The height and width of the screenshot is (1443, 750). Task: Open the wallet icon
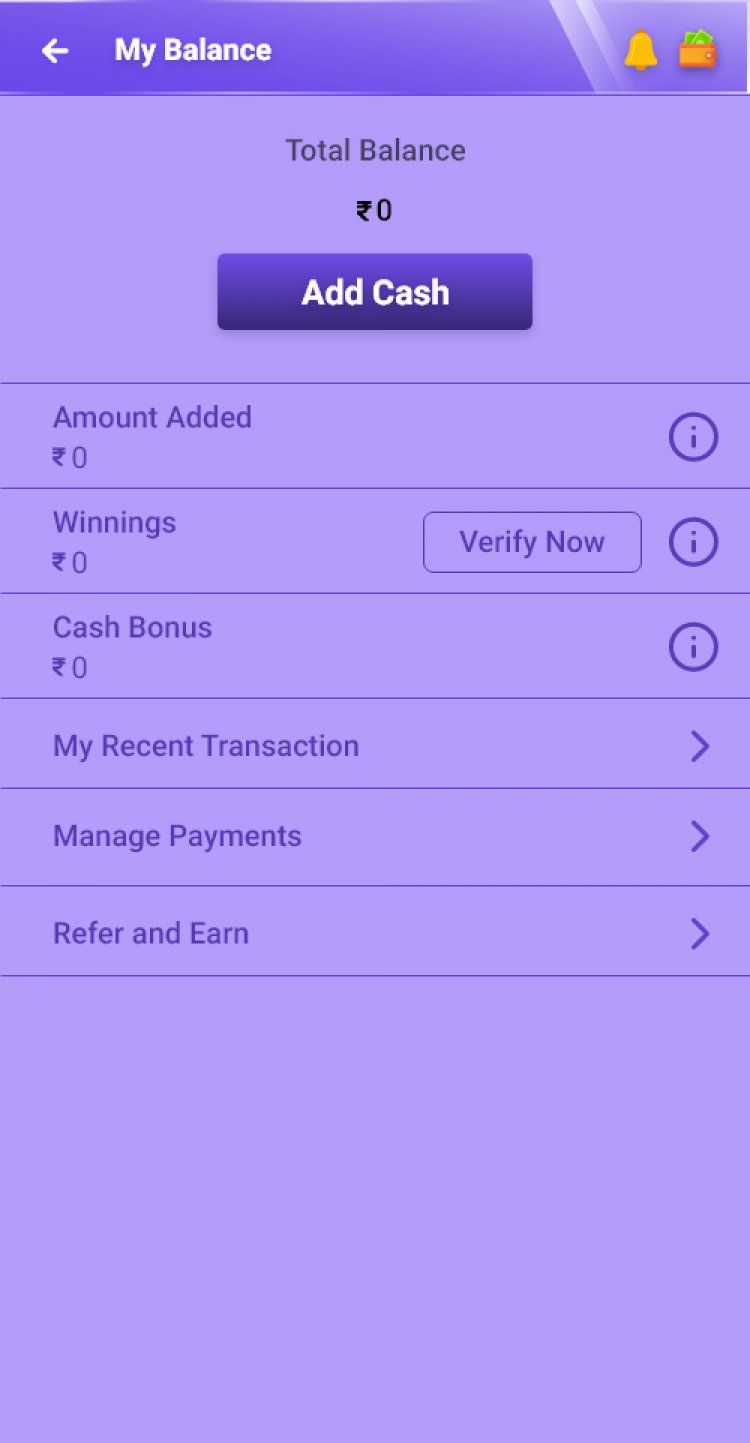coord(698,49)
